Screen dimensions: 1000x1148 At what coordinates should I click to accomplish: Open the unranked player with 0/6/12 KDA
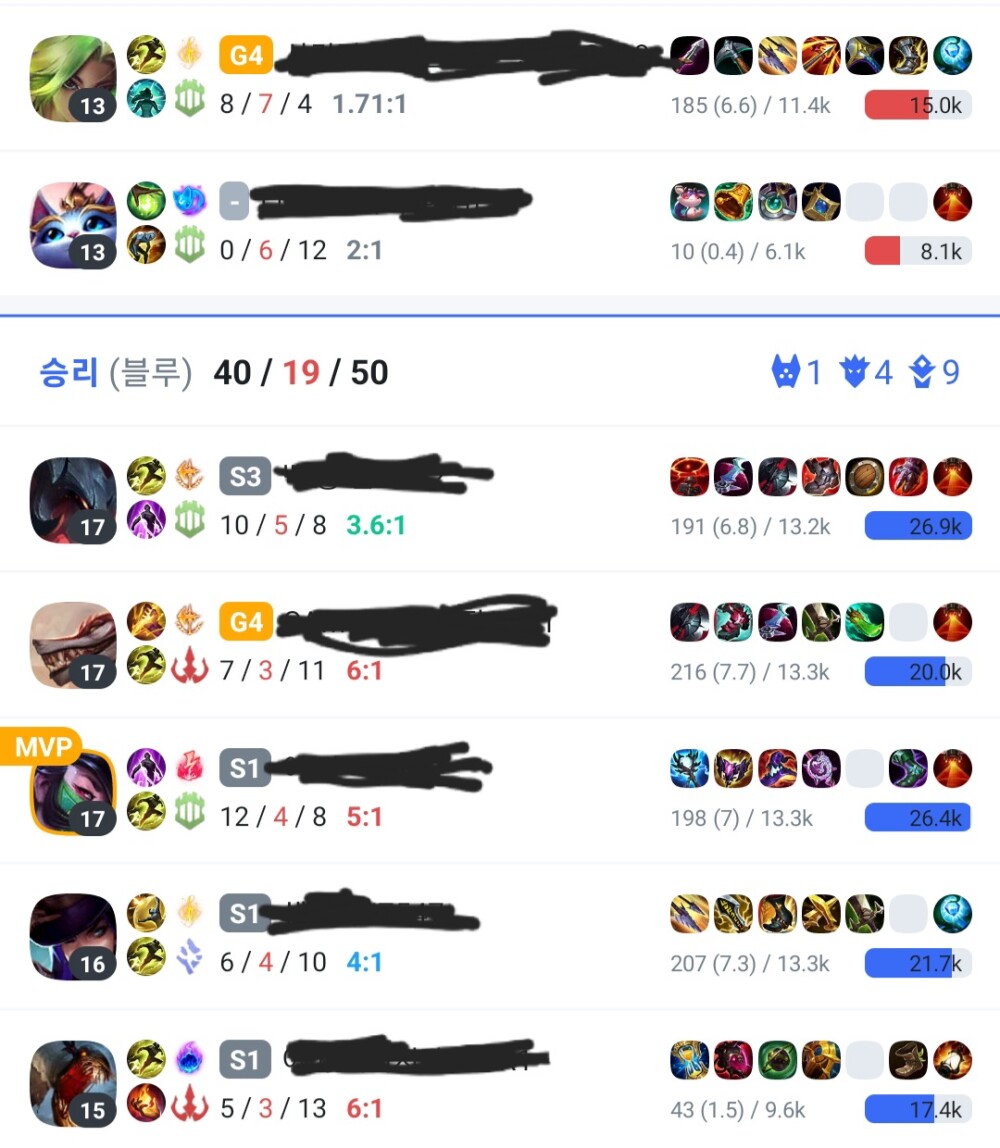(390, 202)
